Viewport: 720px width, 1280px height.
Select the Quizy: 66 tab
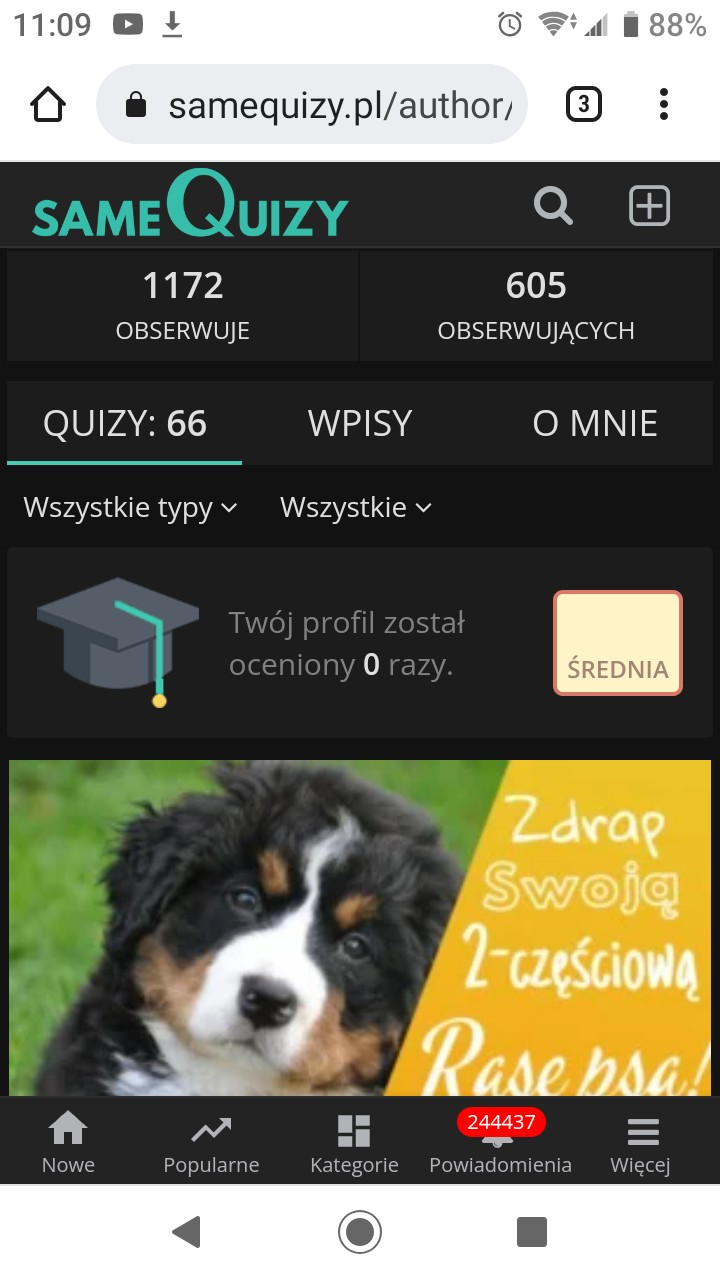[125, 423]
